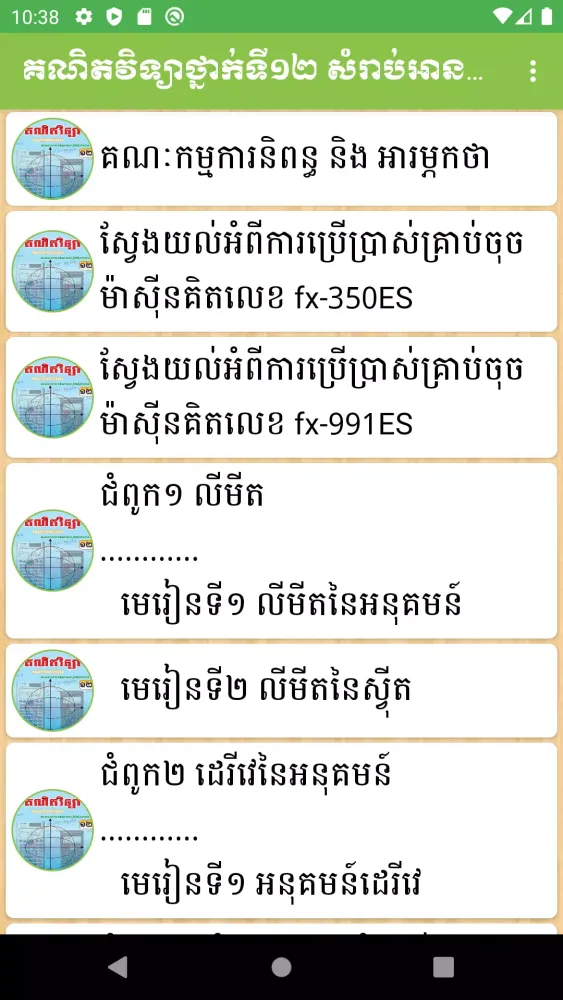Open the fx-991ES calculator guide
This screenshot has height=1000, width=563.
click(281, 397)
